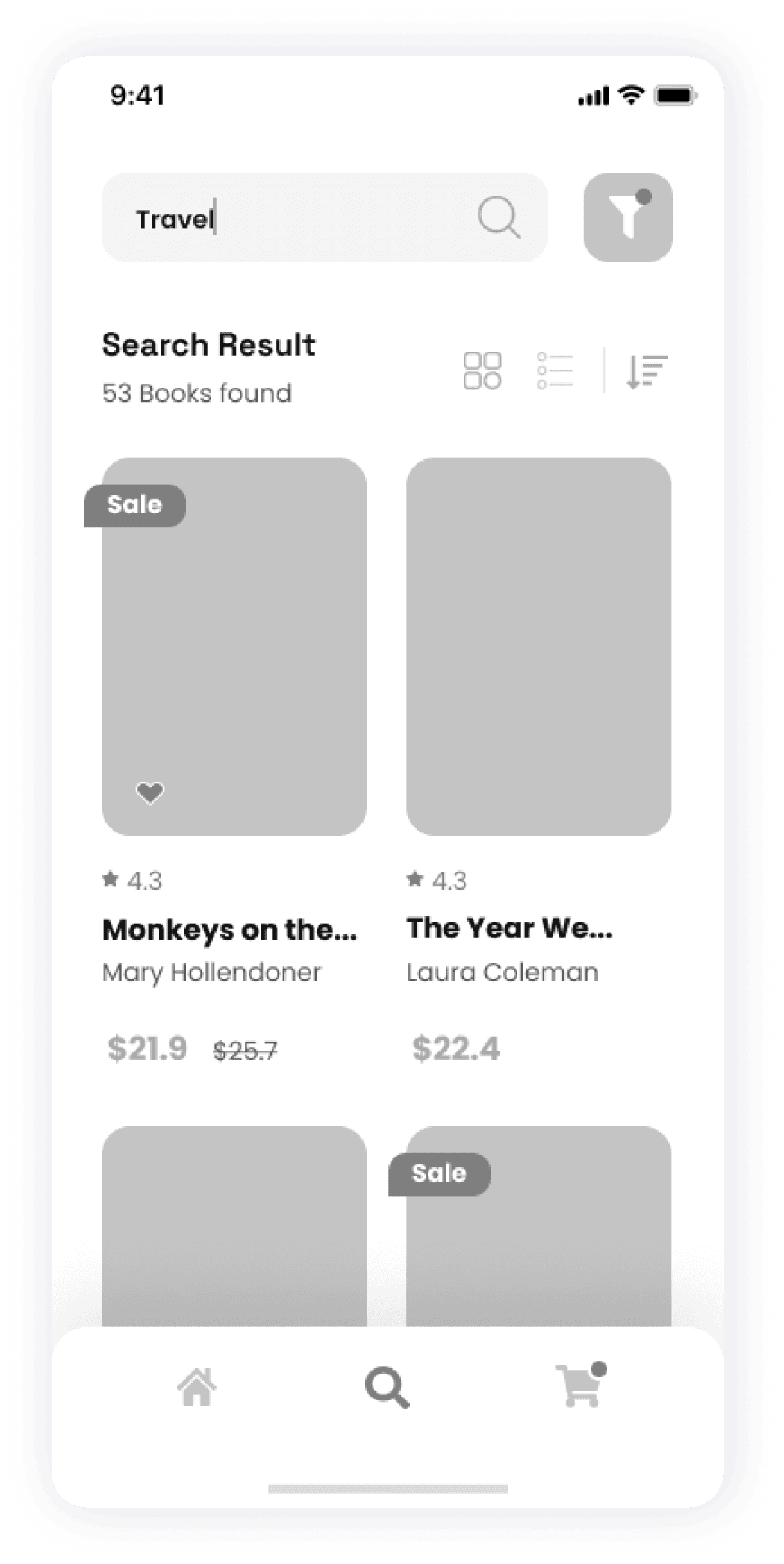Switch to list view layout
Viewport: 784px width, 1564px height.
click(x=556, y=370)
